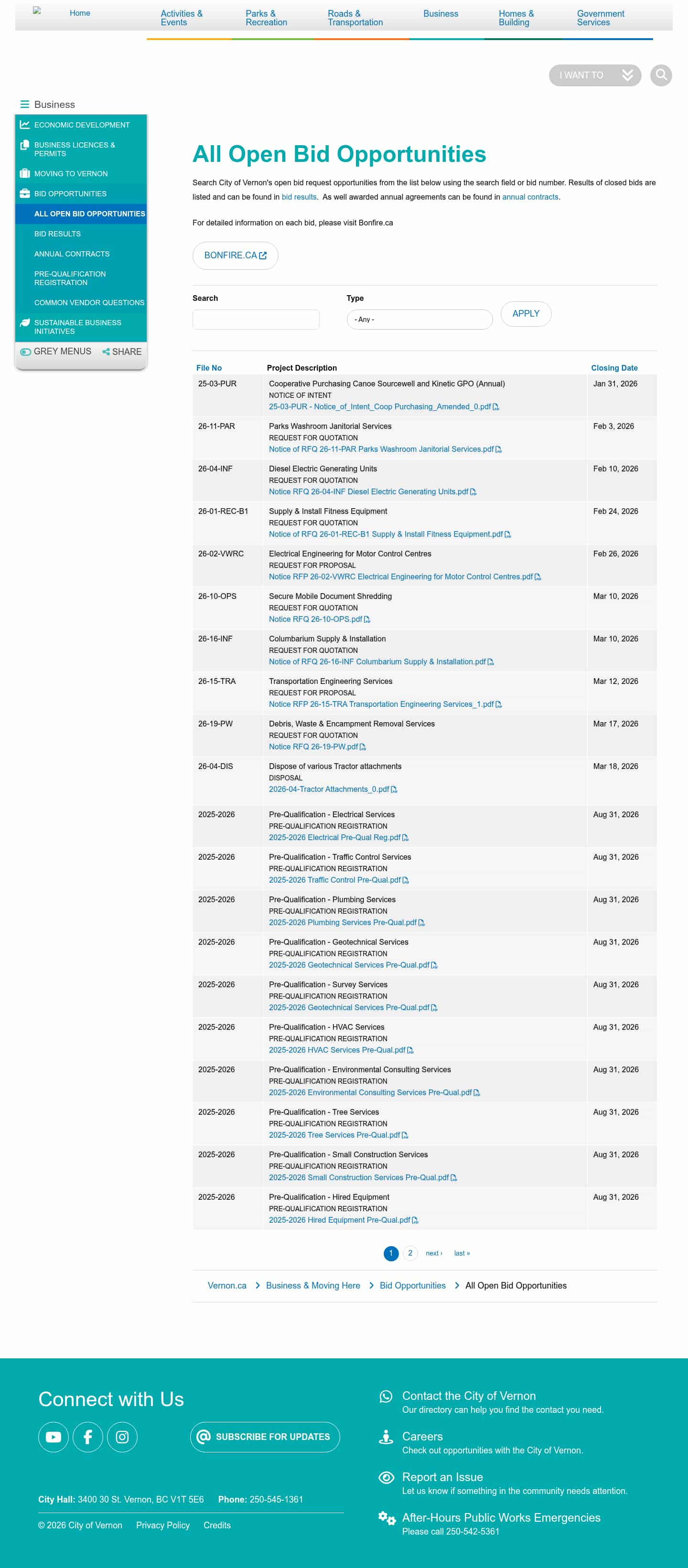The height and width of the screenshot is (1568, 688).
Task: Apply the bid search filters
Action: (526, 314)
